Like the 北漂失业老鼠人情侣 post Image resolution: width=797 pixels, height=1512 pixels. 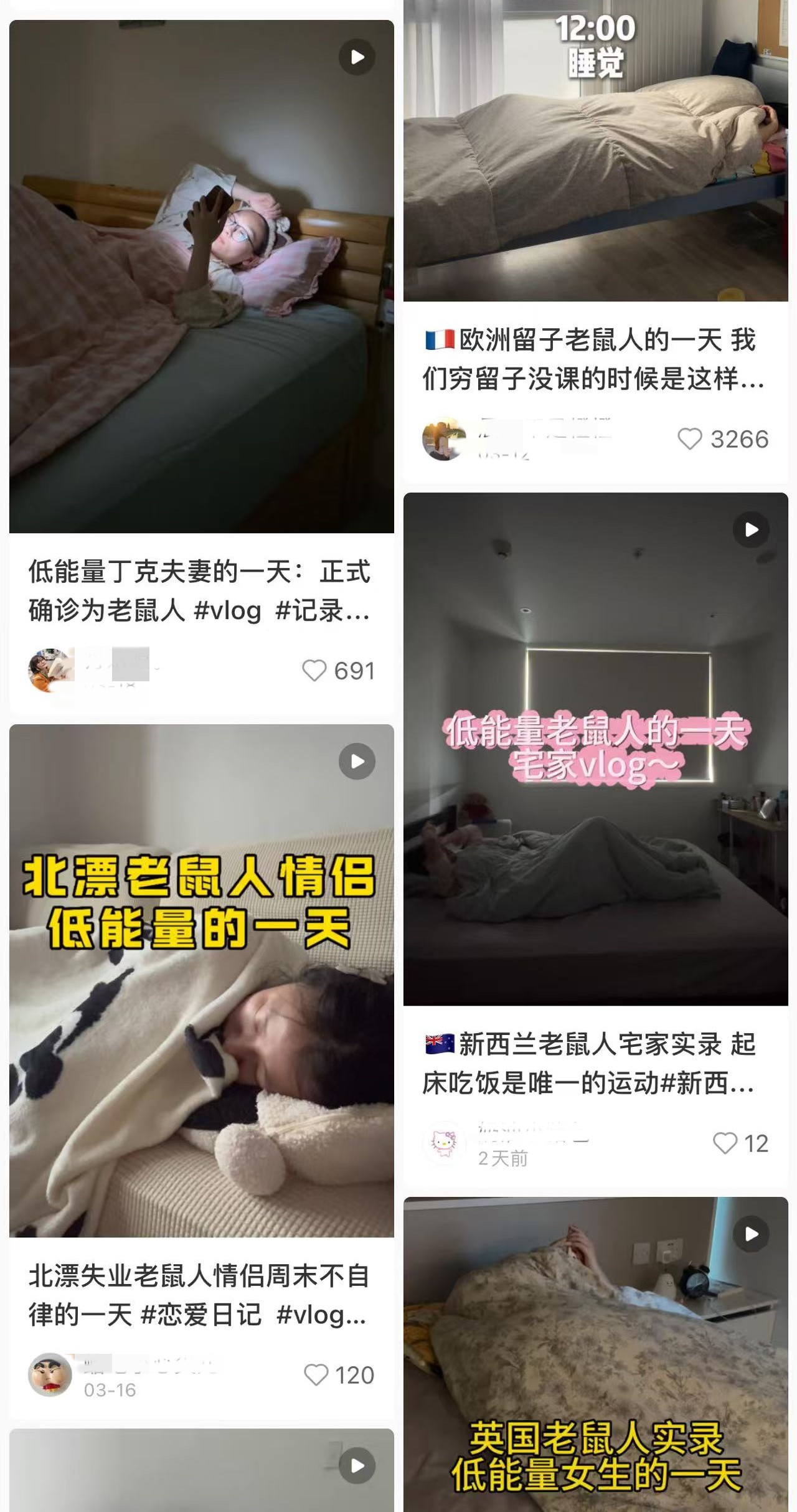pos(316,1375)
